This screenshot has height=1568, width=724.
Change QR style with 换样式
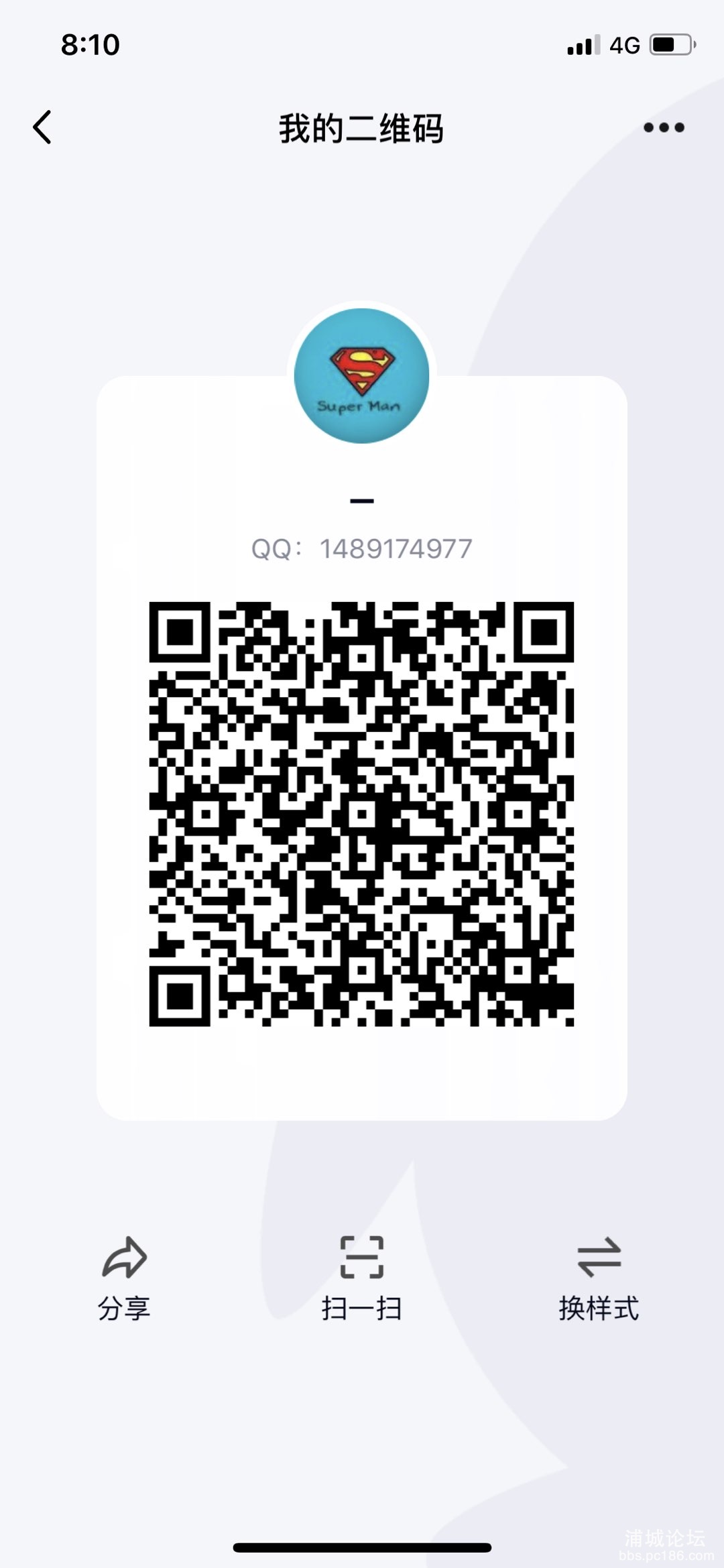pyautogui.click(x=599, y=1277)
